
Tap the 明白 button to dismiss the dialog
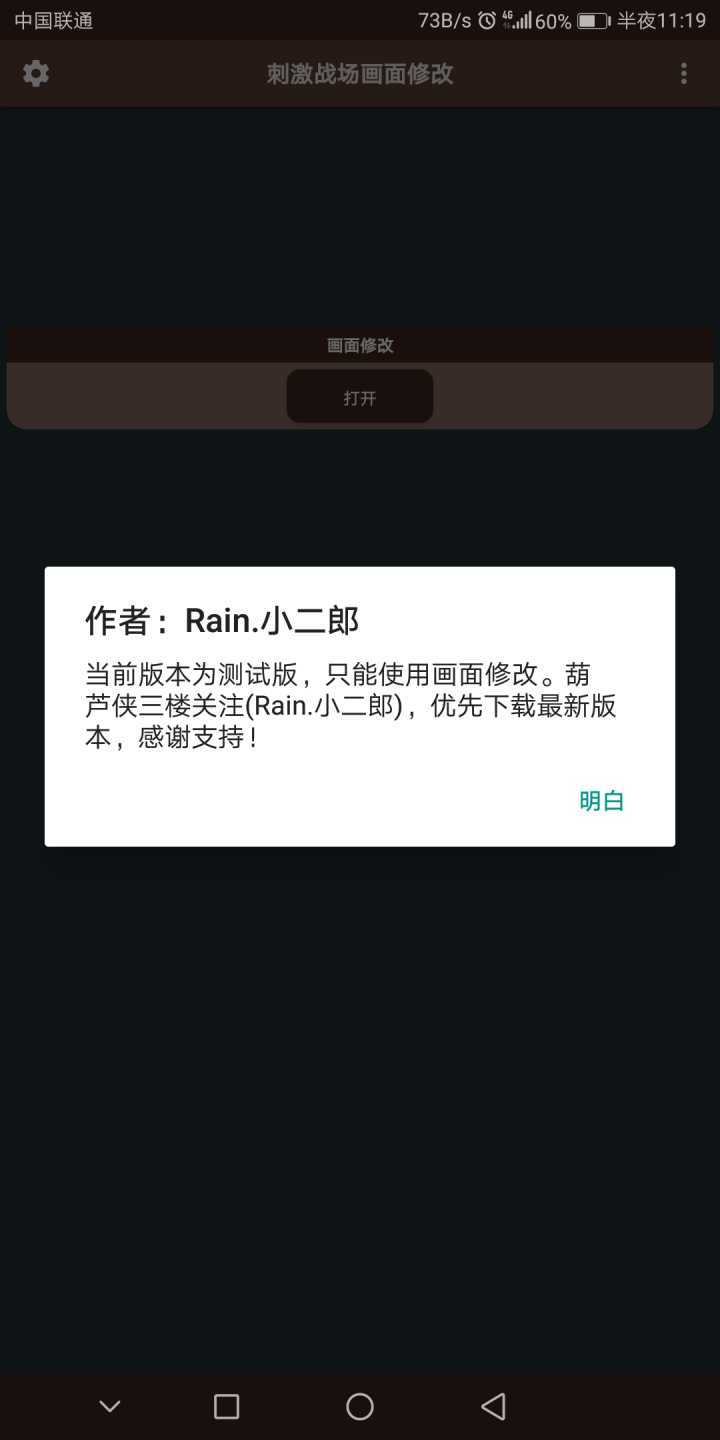pyautogui.click(x=601, y=800)
